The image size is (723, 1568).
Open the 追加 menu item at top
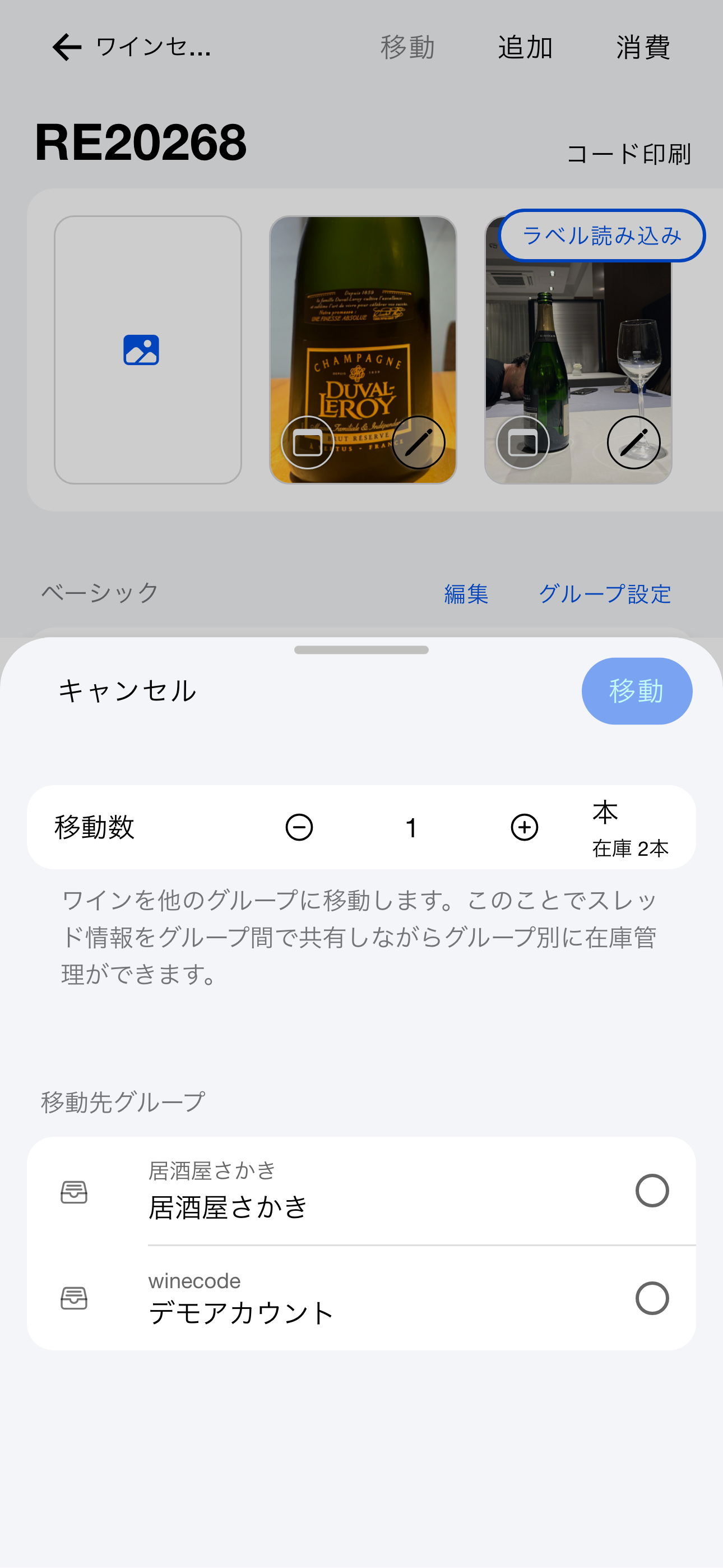point(524,46)
